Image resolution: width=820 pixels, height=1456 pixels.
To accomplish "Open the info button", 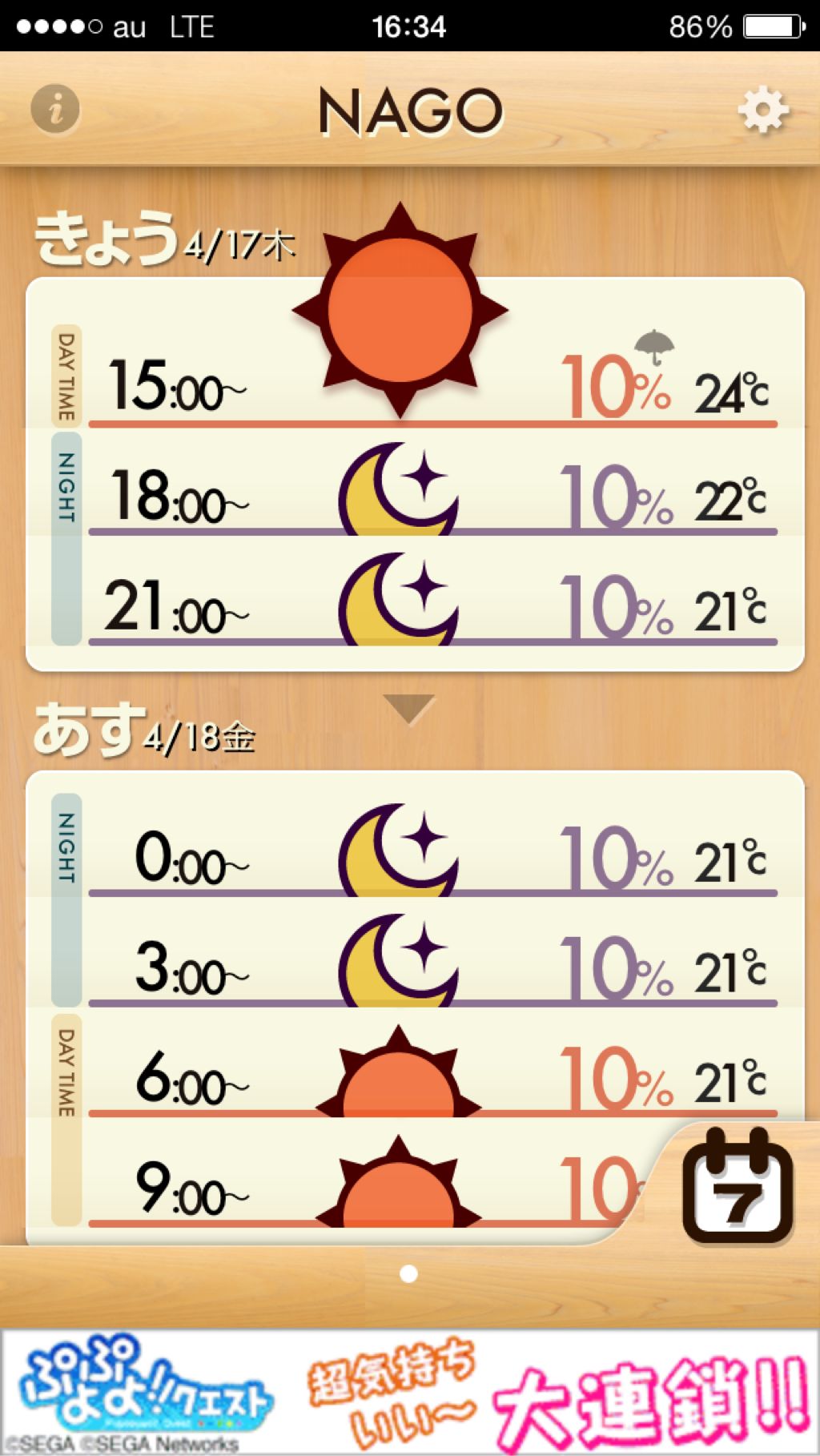I will (55, 109).
